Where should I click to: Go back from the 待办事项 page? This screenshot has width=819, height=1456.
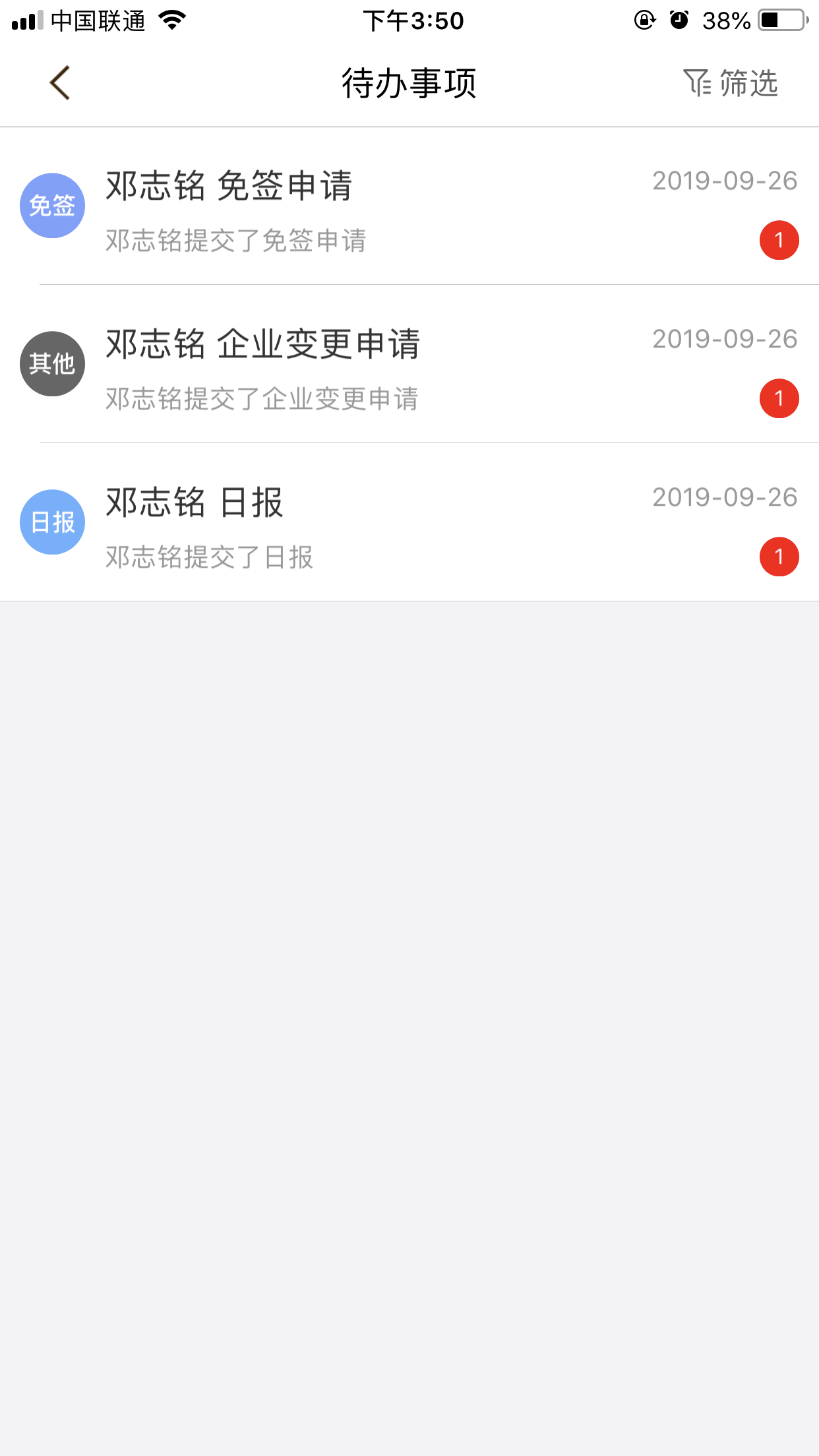(x=60, y=83)
